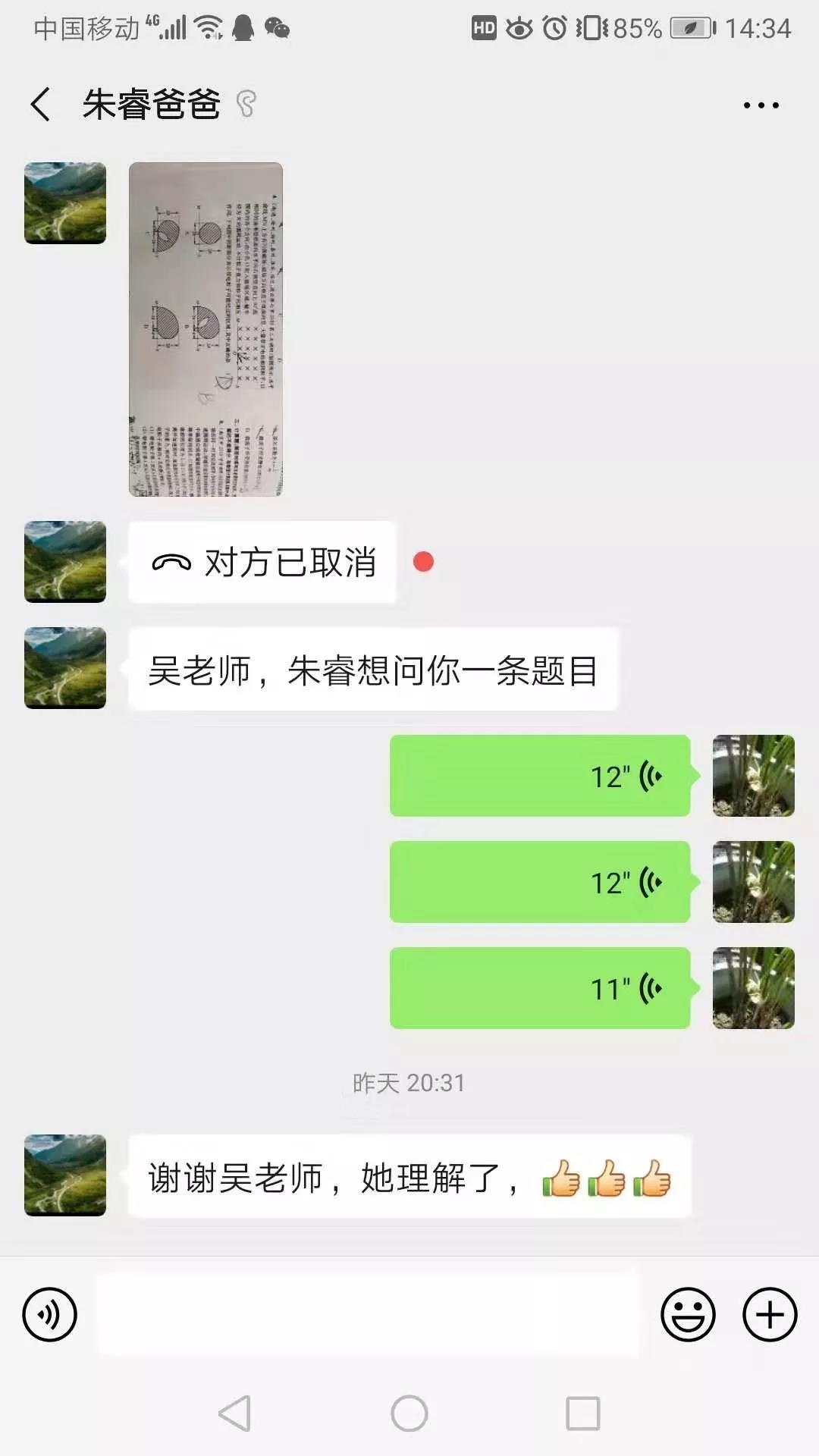819x1456 pixels.
Task: Tap the message text input field
Action: click(368, 1314)
